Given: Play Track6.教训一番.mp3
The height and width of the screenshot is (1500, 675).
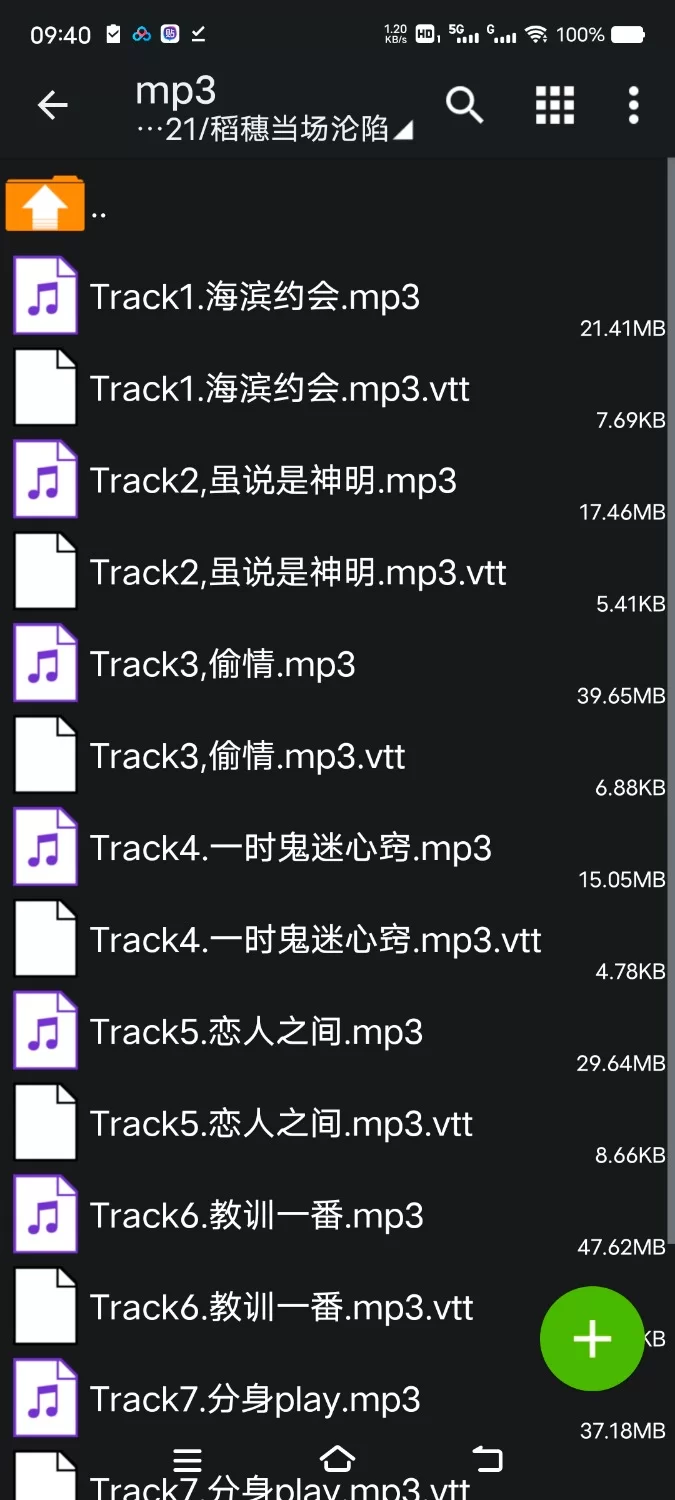Looking at the screenshot, I should click(x=257, y=1217).
